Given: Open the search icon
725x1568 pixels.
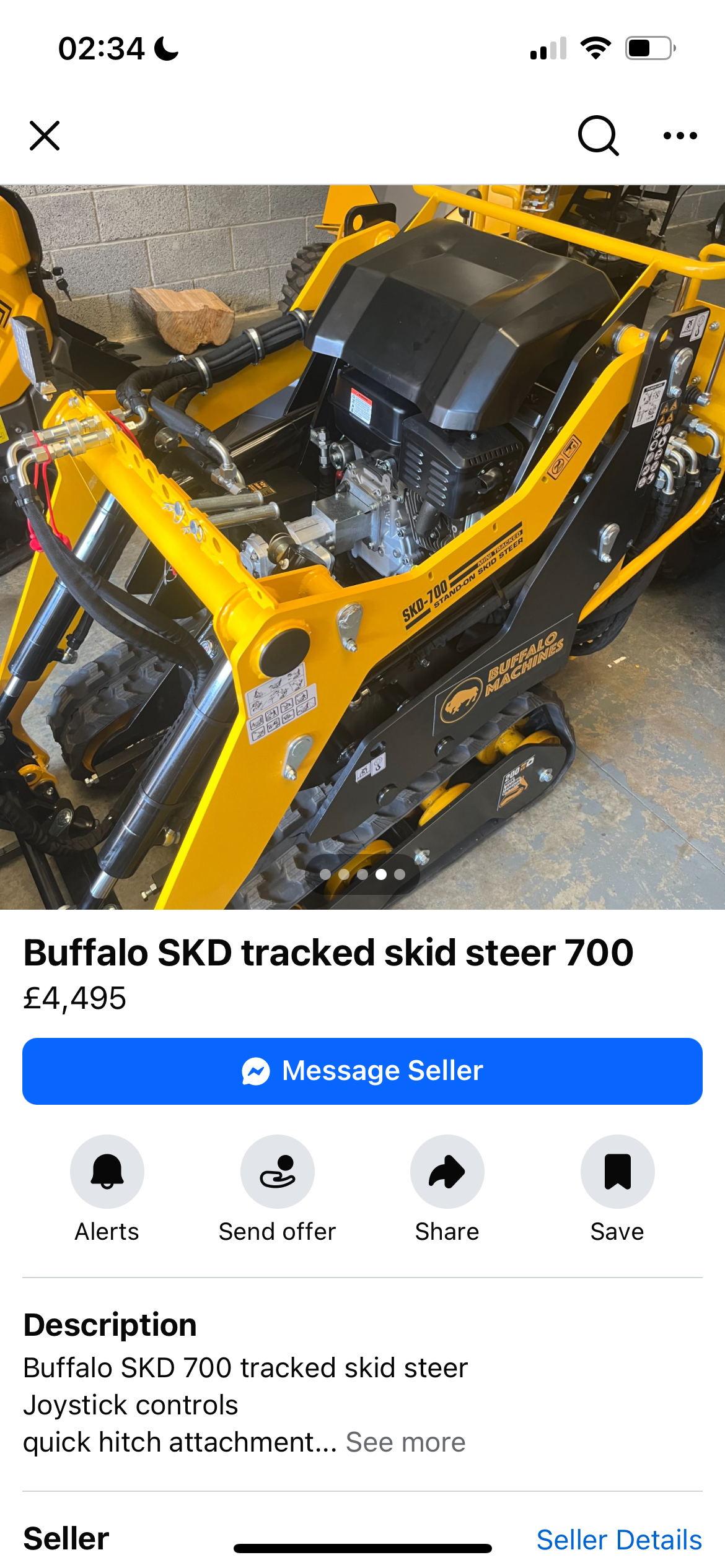Looking at the screenshot, I should pos(597,136).
